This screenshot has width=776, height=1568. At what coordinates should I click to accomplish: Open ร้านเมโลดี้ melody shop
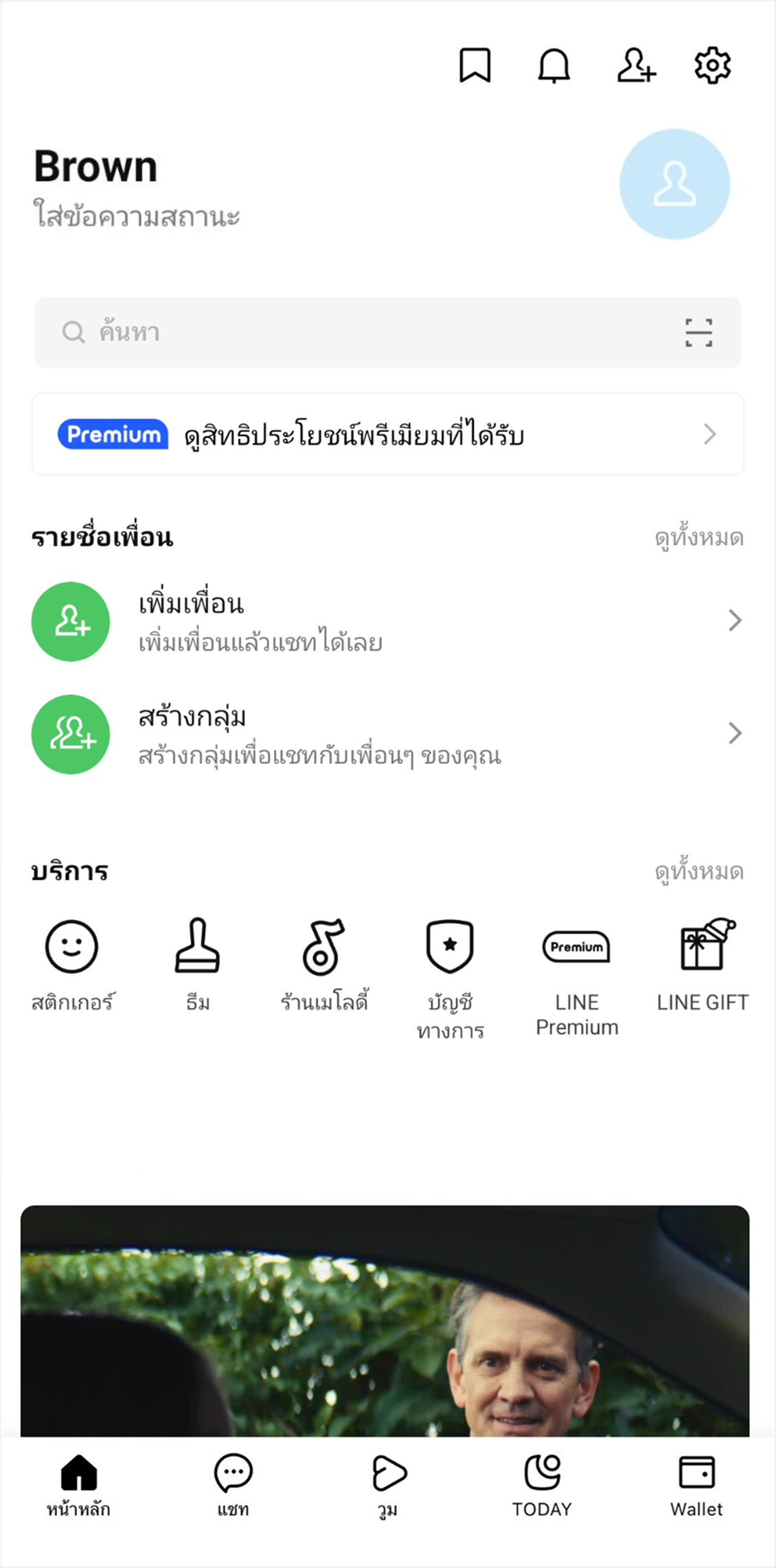tap(324, 963)
